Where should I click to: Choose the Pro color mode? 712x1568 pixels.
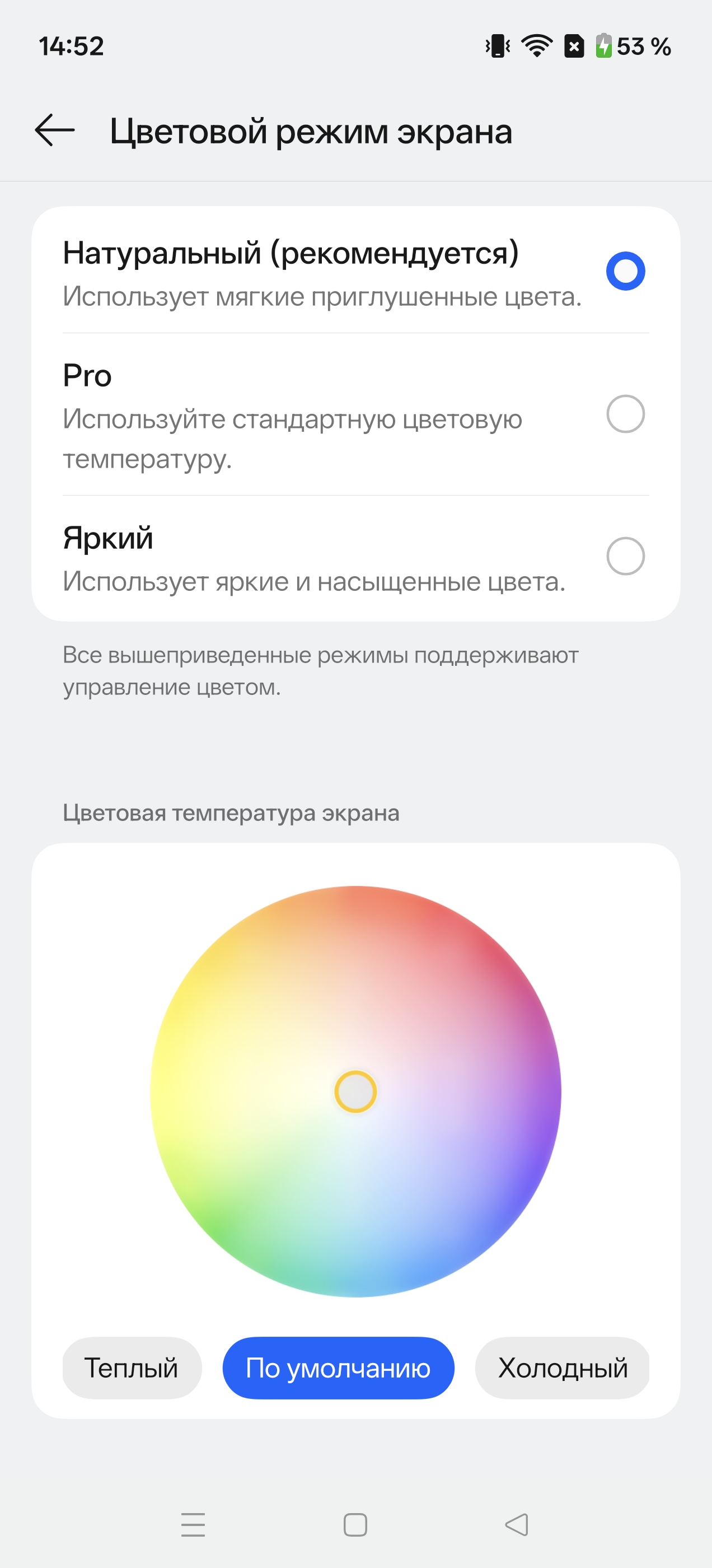625,414
